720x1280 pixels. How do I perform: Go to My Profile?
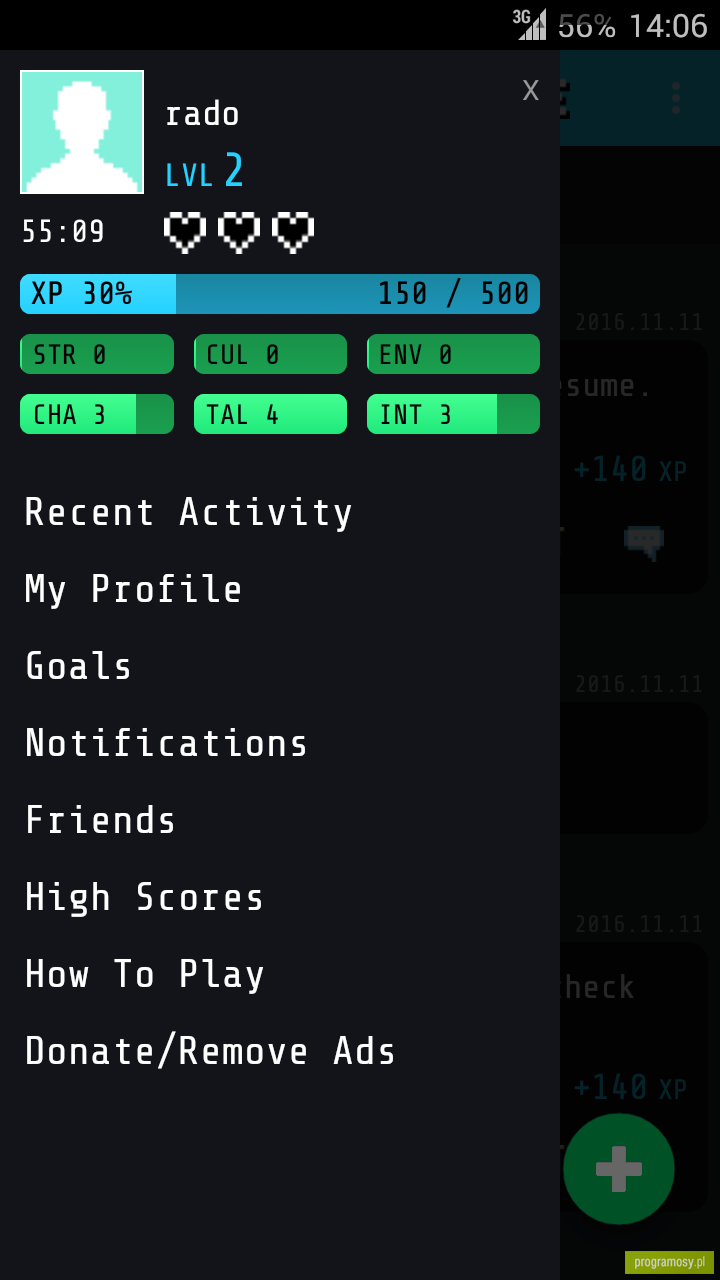[x=133, y=589]
